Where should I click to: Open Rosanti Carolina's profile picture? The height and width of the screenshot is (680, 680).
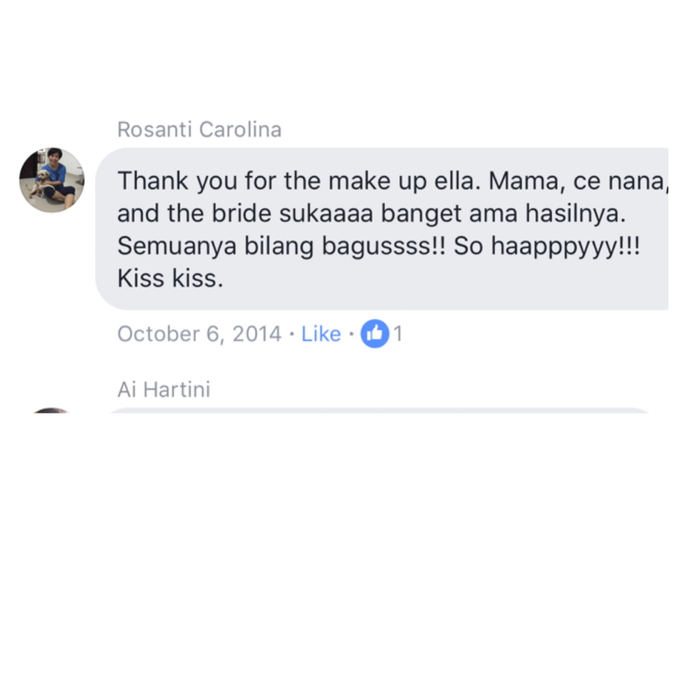click(x=52, y=180)
